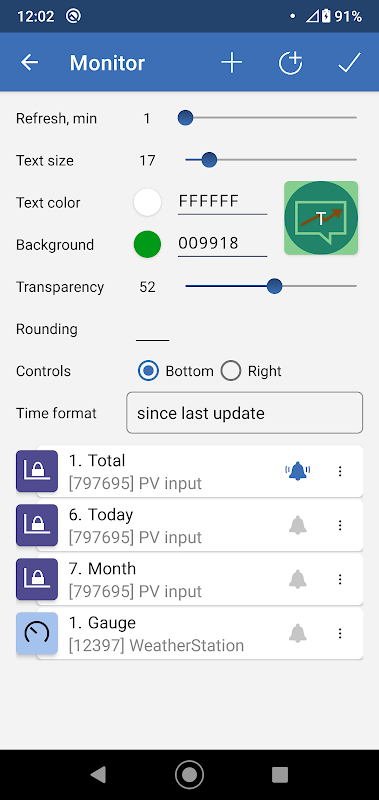The height and width of the screenshot is (800, 379).
Task: Confirm settings with the checkmark
Action: pyautogui.click(x=349, y=62)
